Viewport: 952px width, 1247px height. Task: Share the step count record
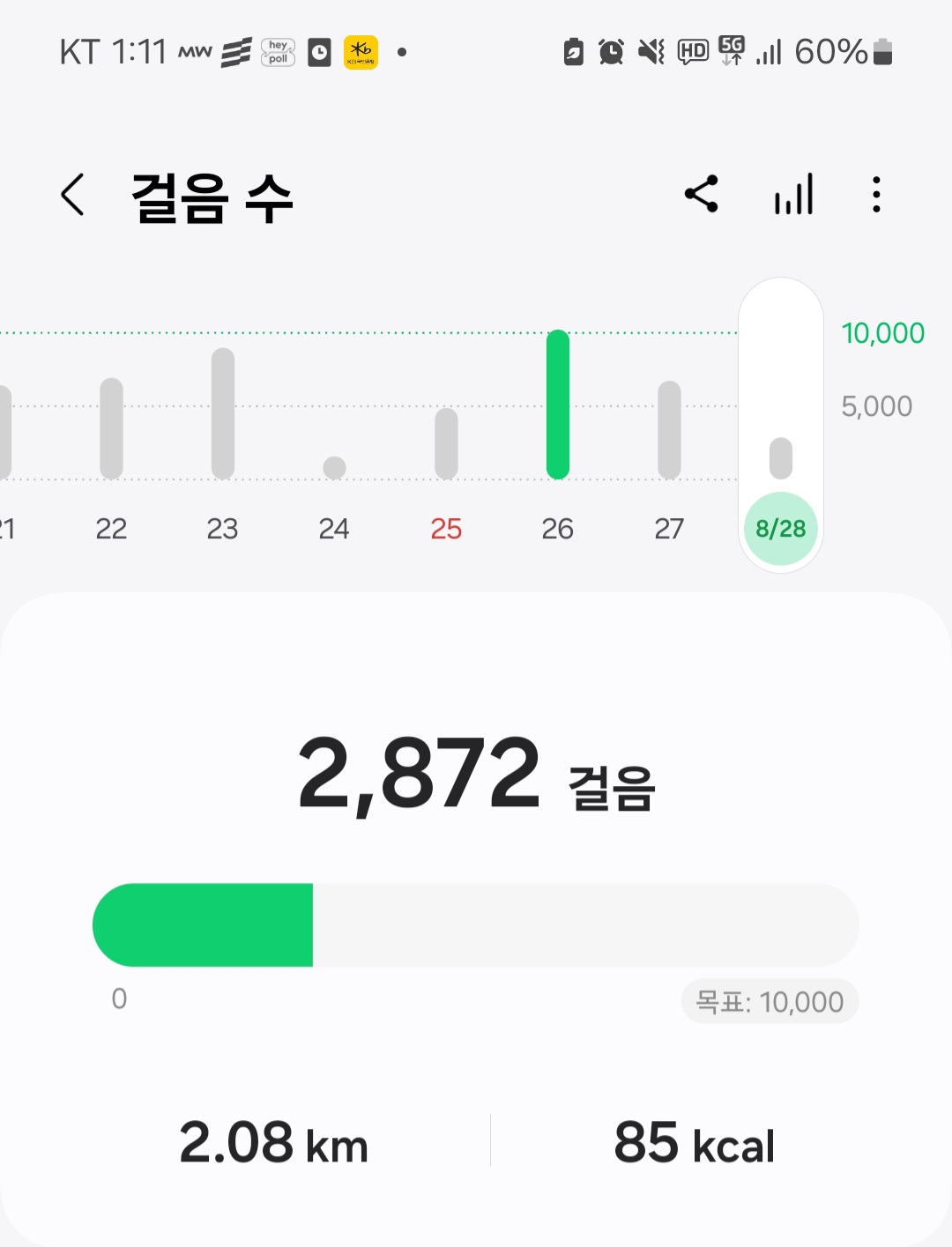click(702, 195)
